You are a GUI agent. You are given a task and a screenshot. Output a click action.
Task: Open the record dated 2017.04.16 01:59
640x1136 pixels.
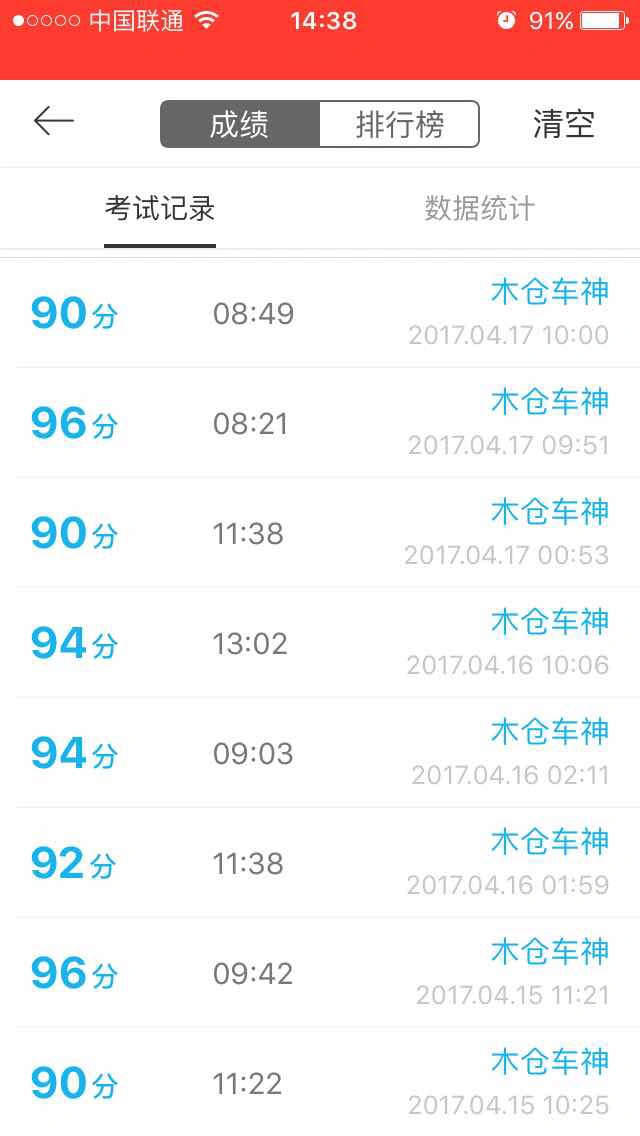(x=320, y=862)
